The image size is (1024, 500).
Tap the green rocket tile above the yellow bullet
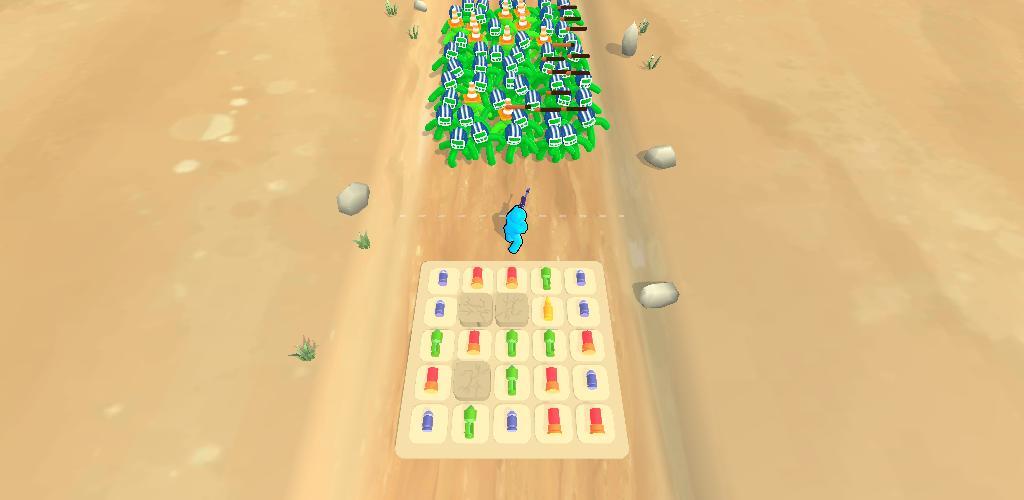pyautogui.click(x=546, y=277)
